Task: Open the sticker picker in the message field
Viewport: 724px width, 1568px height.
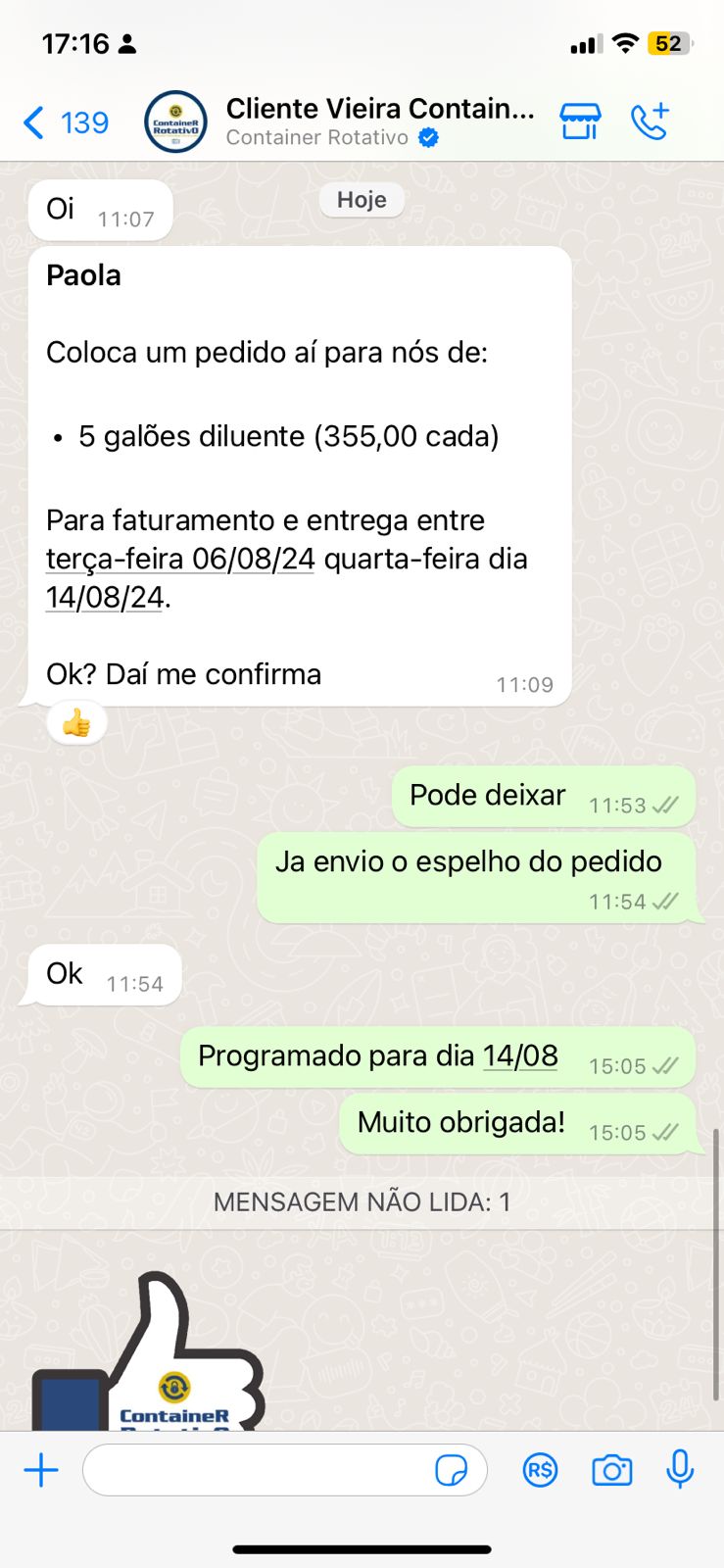Action: (451, 1470)
